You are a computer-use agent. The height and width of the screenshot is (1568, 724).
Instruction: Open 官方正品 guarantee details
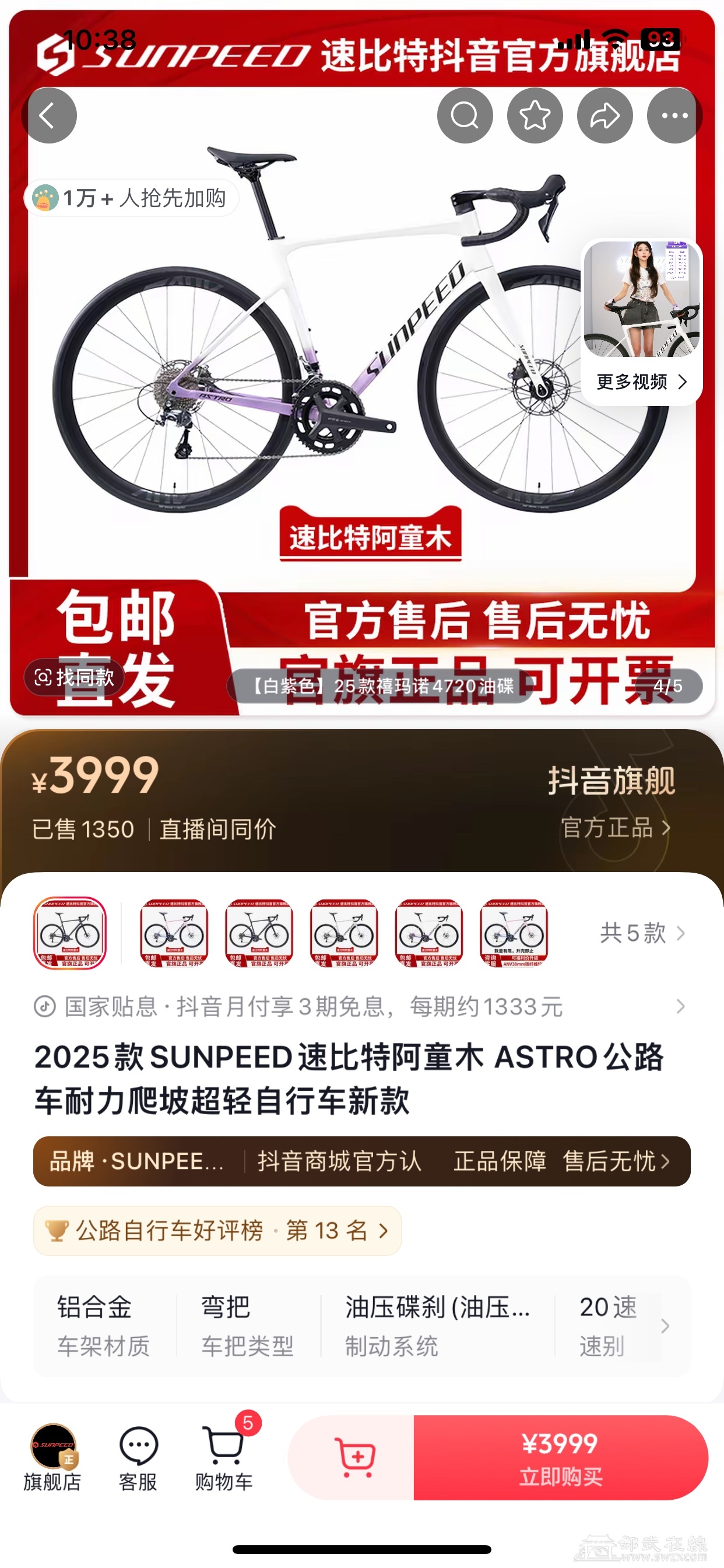[614, 828]
